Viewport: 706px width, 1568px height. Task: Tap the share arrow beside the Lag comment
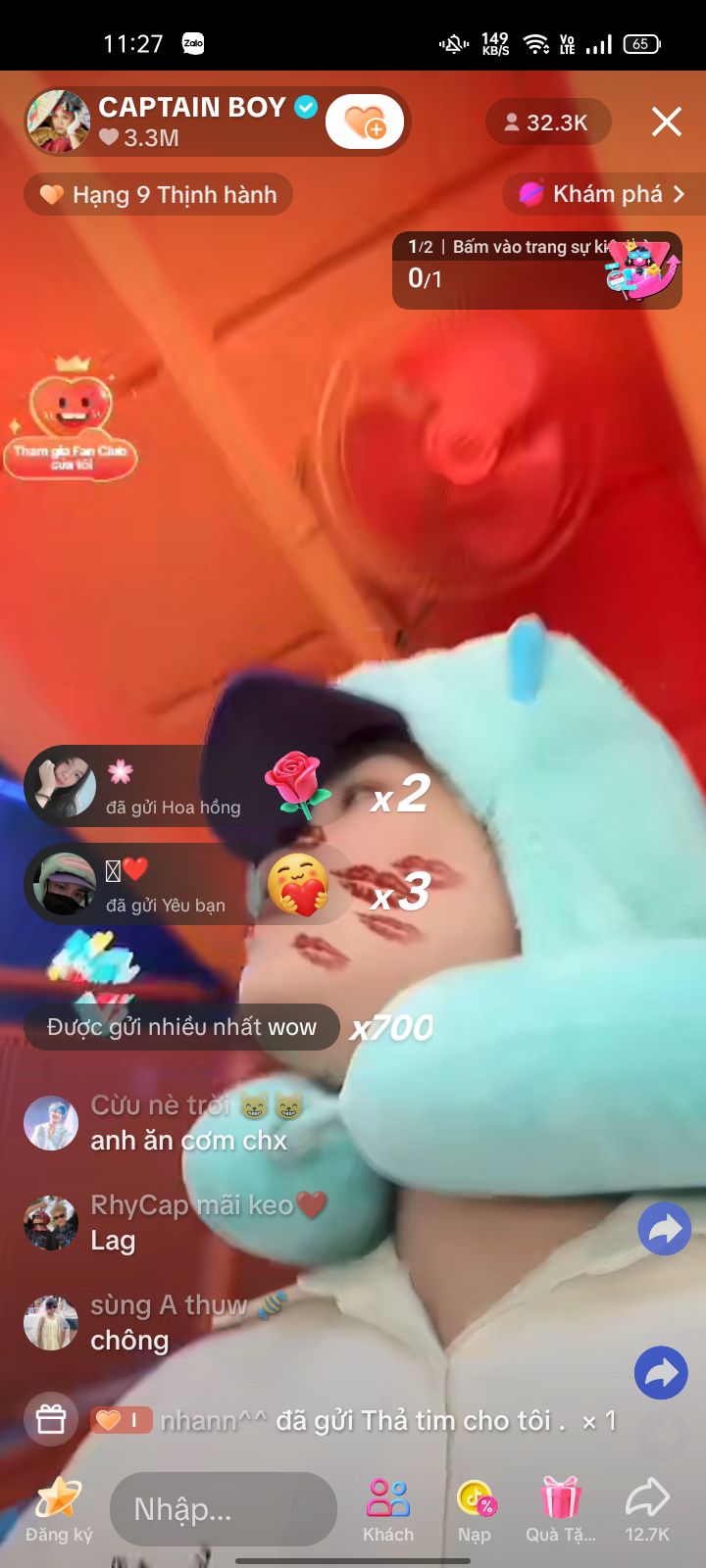664,1229
